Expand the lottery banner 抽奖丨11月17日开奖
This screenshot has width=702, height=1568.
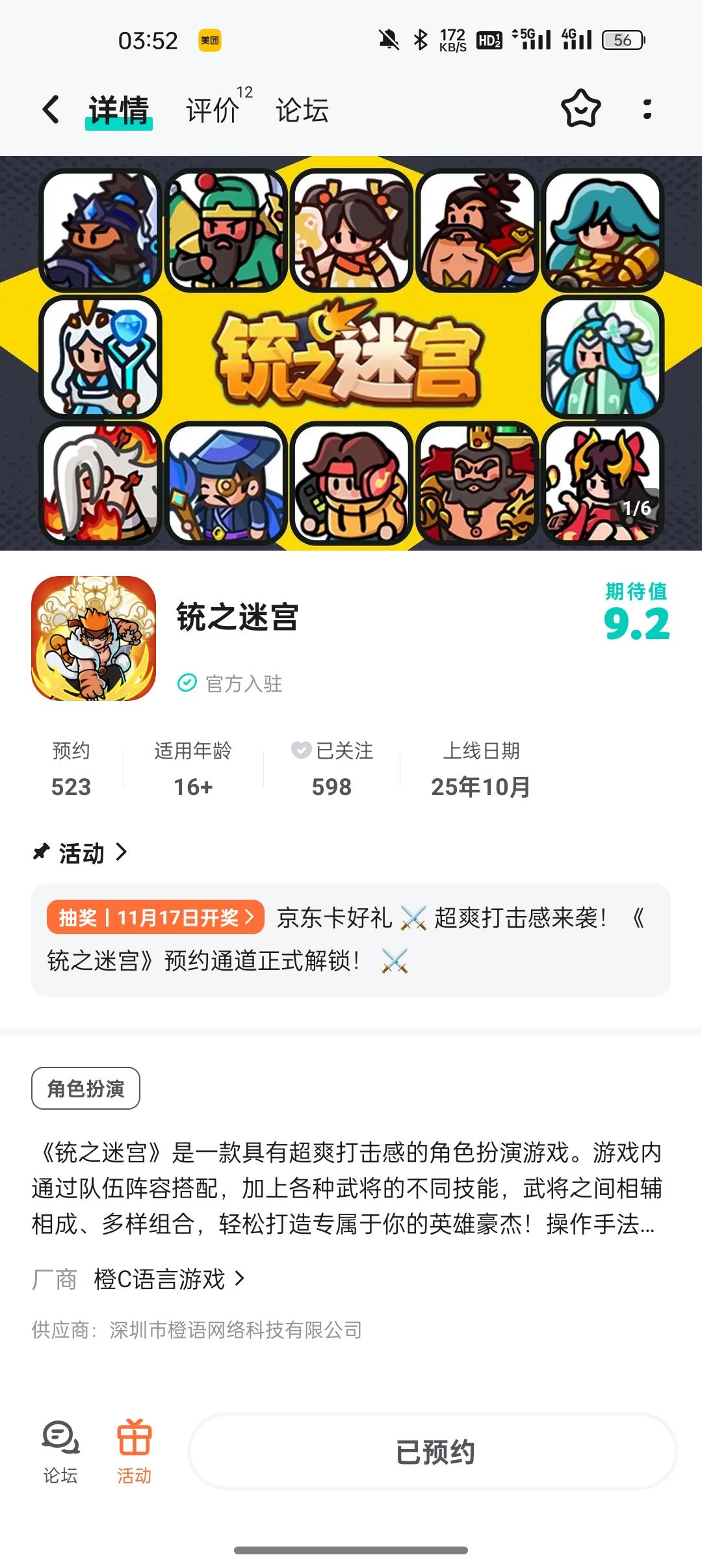[157, 917]
